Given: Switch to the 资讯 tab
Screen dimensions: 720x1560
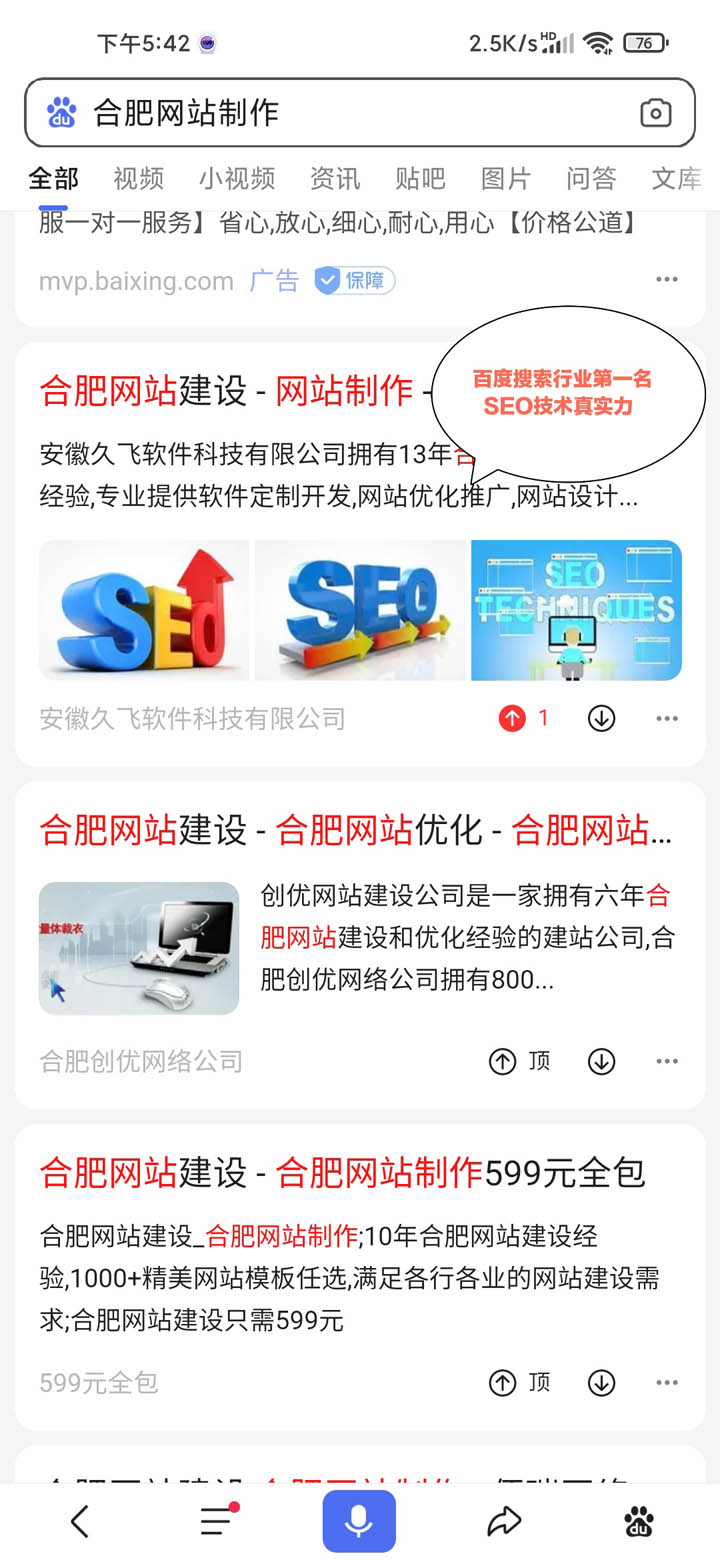Looking at the screenshot, I should click(335, 179).
